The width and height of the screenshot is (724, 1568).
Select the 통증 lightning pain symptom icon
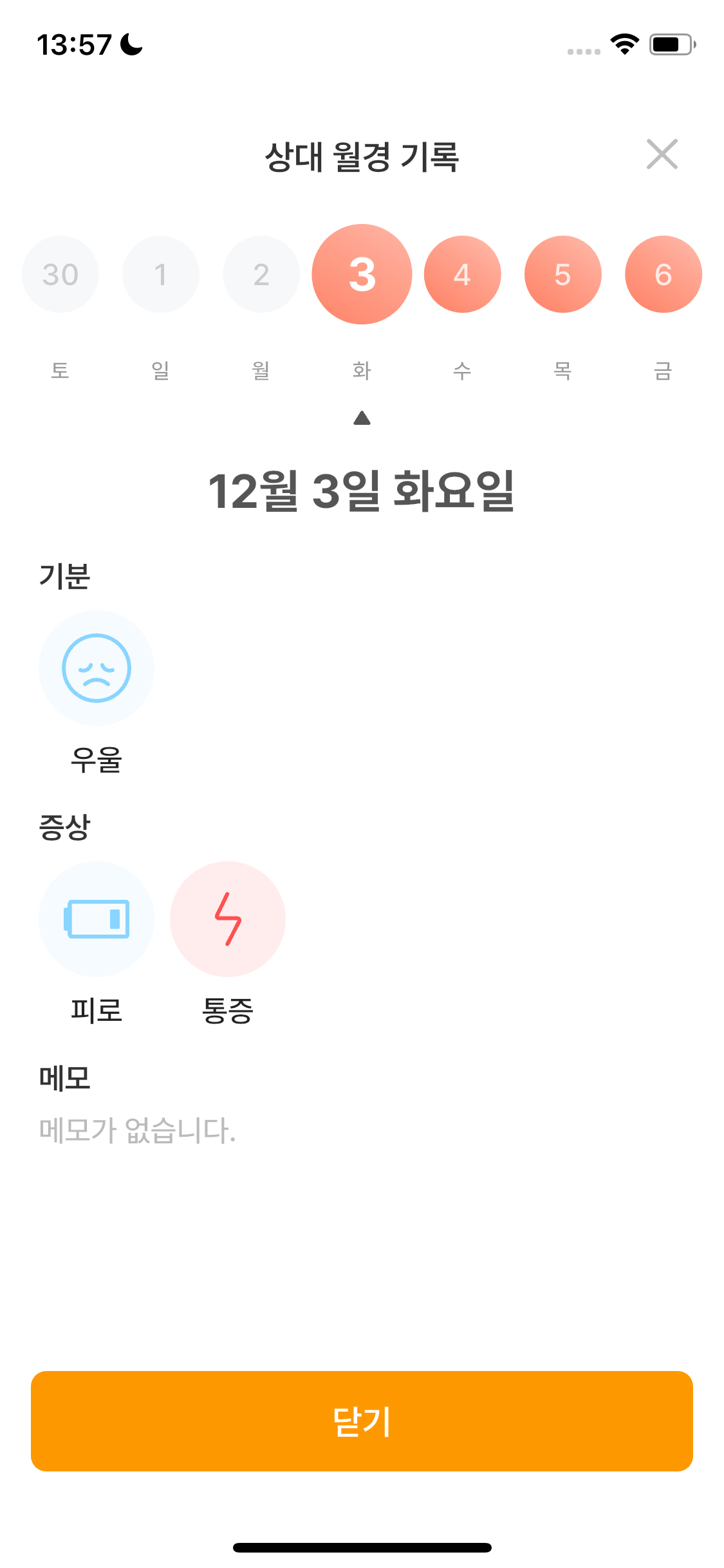point(227,919)
